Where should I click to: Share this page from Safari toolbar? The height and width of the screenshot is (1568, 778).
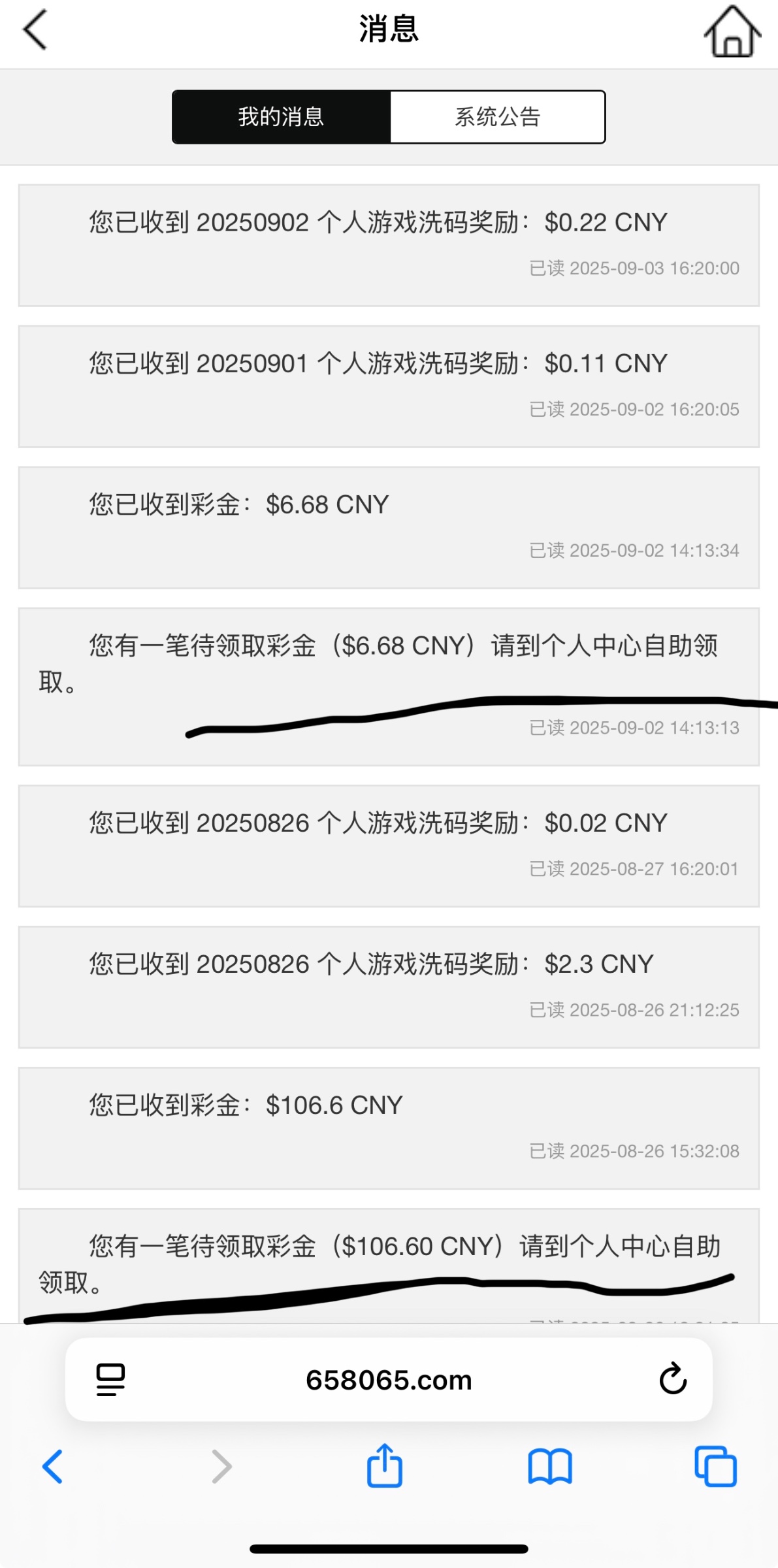(x=384, y=1467)
